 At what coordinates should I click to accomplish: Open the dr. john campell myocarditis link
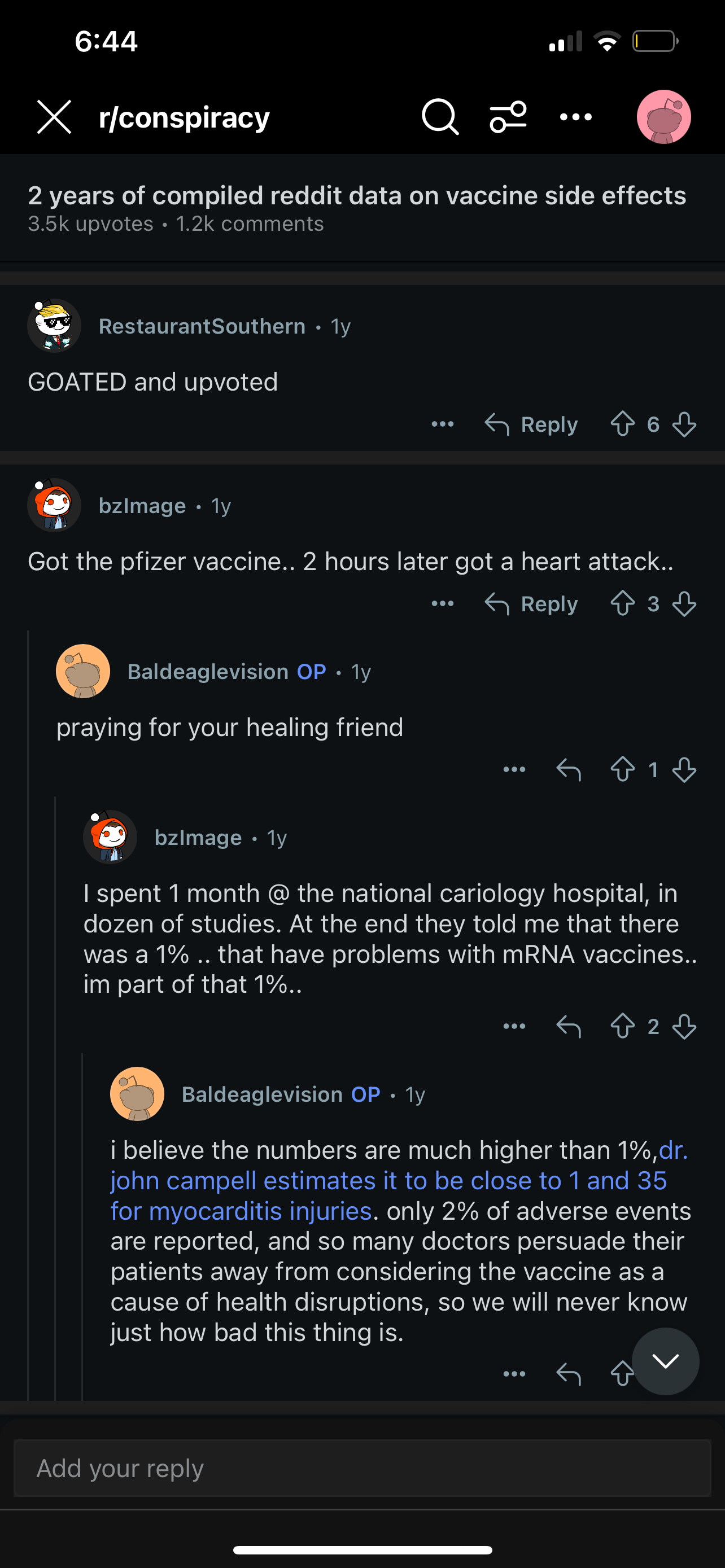[x=388, y=1180]
